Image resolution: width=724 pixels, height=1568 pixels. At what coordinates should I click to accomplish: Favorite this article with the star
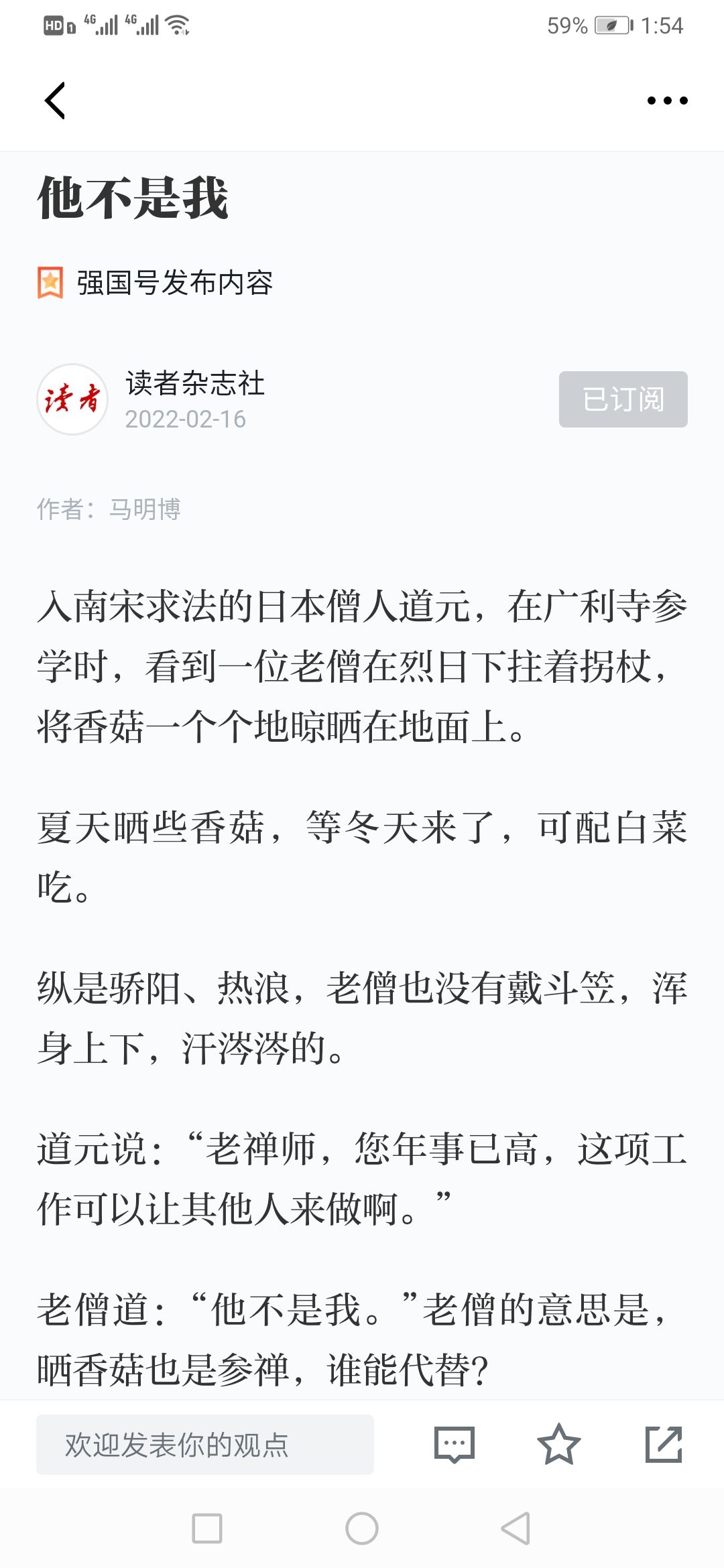pyautogui.click(x=558, y=1445)
